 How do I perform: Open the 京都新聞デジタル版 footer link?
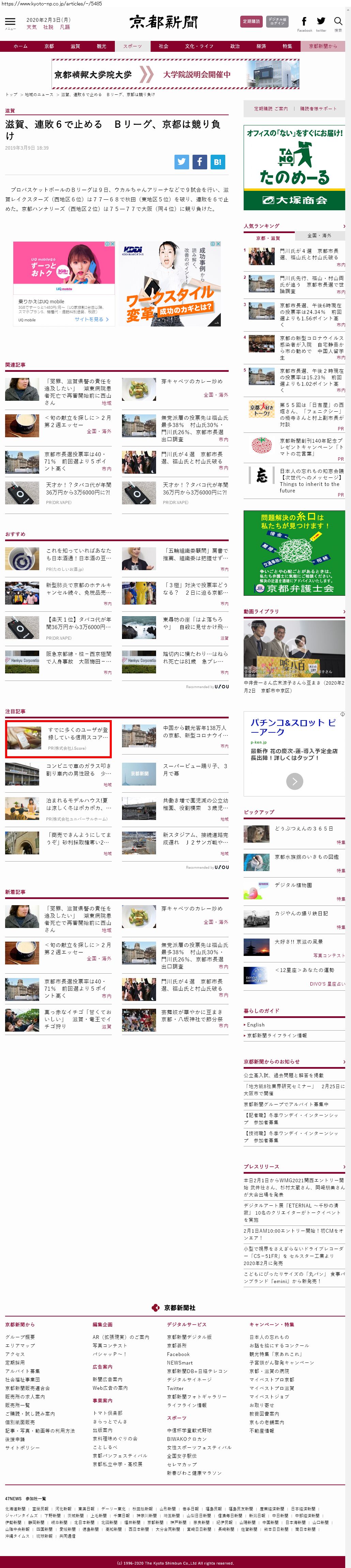189,1337
